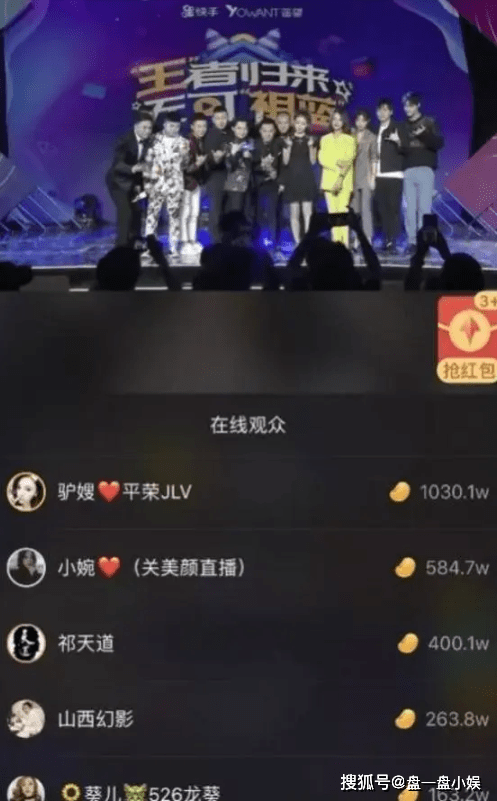Grab the 抢红包 red packet

pos(467,340)
